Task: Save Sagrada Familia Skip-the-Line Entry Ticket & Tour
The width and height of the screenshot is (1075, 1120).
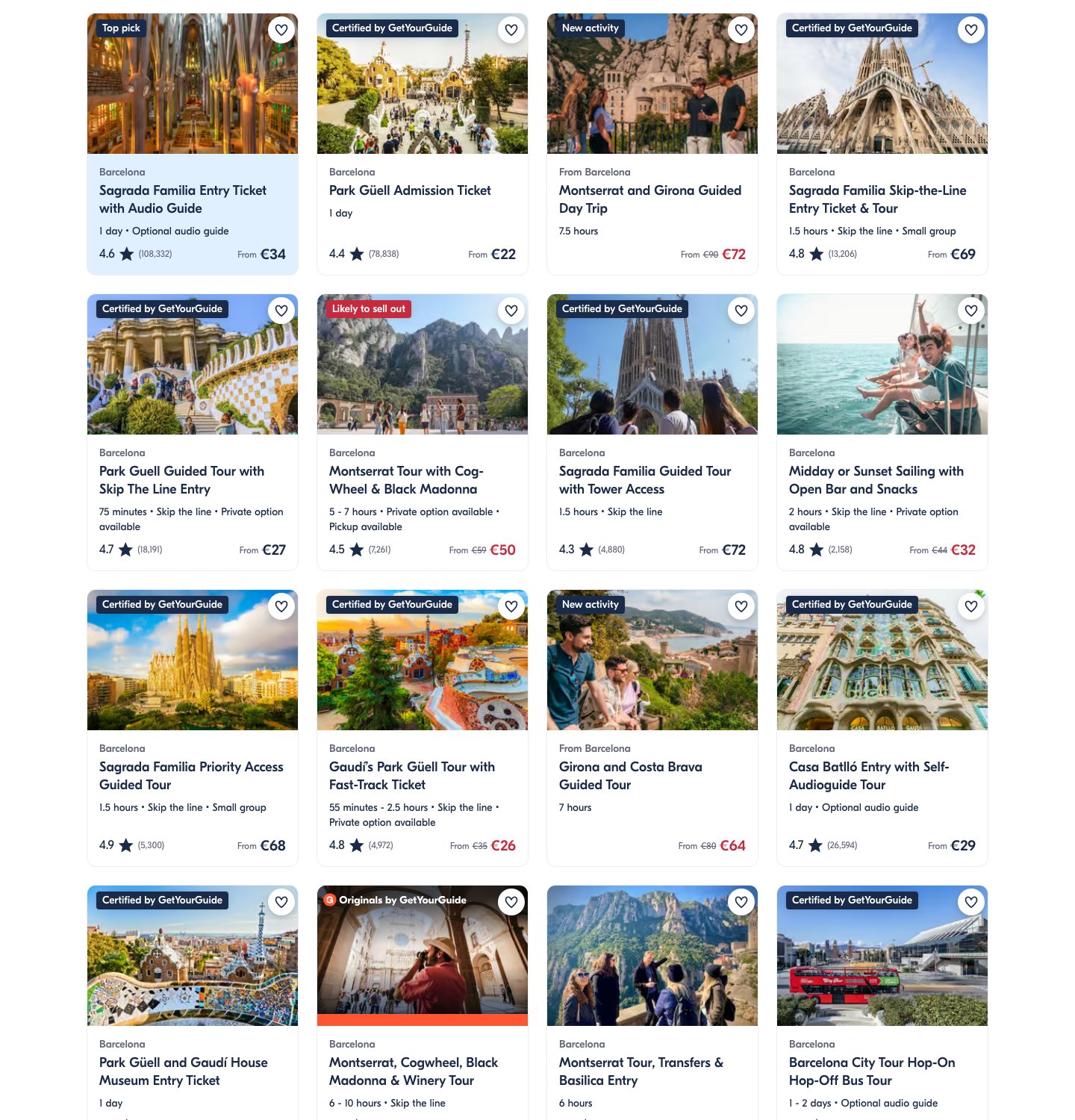Action: pos(971,30)
